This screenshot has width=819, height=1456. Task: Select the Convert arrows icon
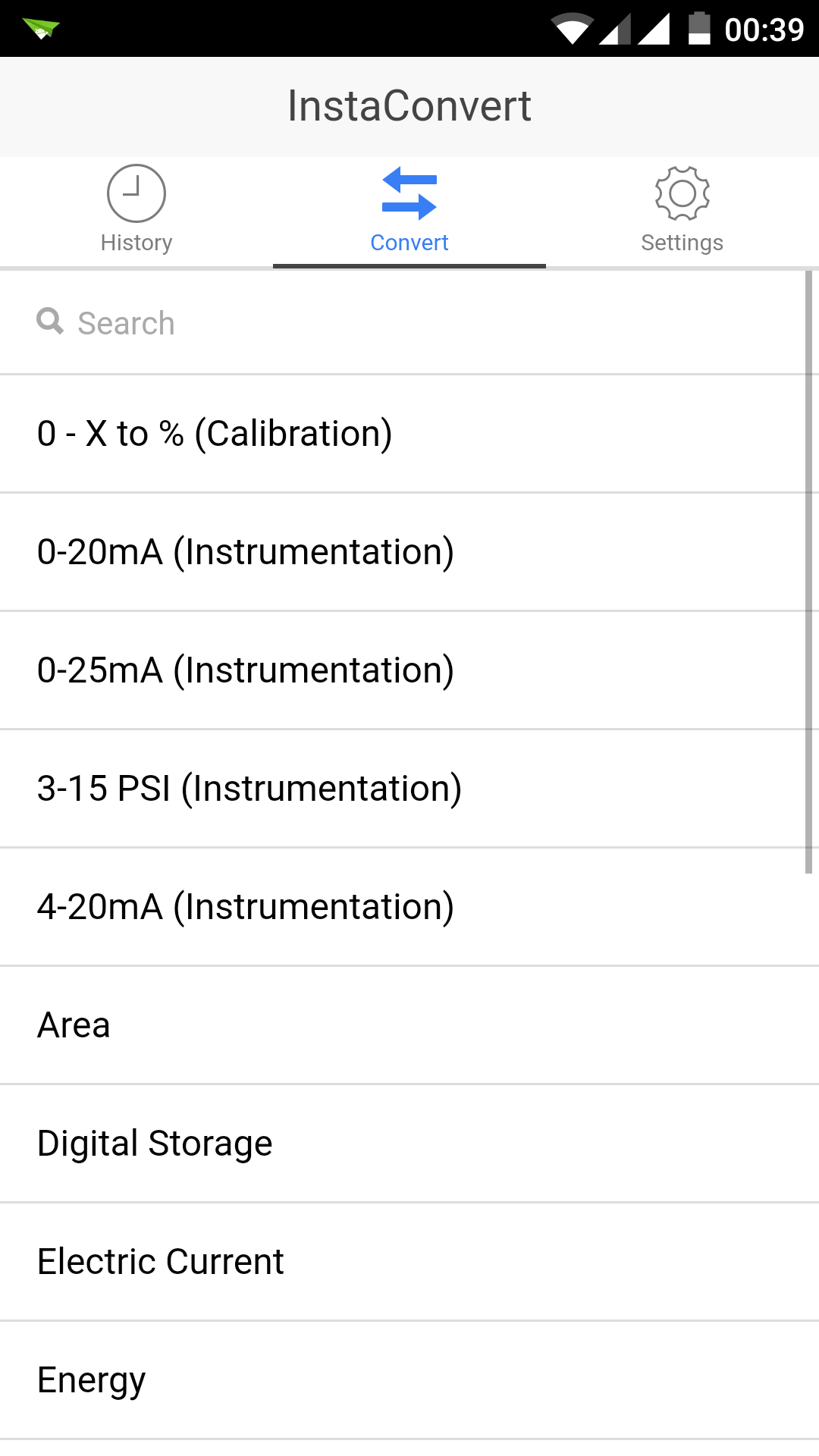click(409, 193)
